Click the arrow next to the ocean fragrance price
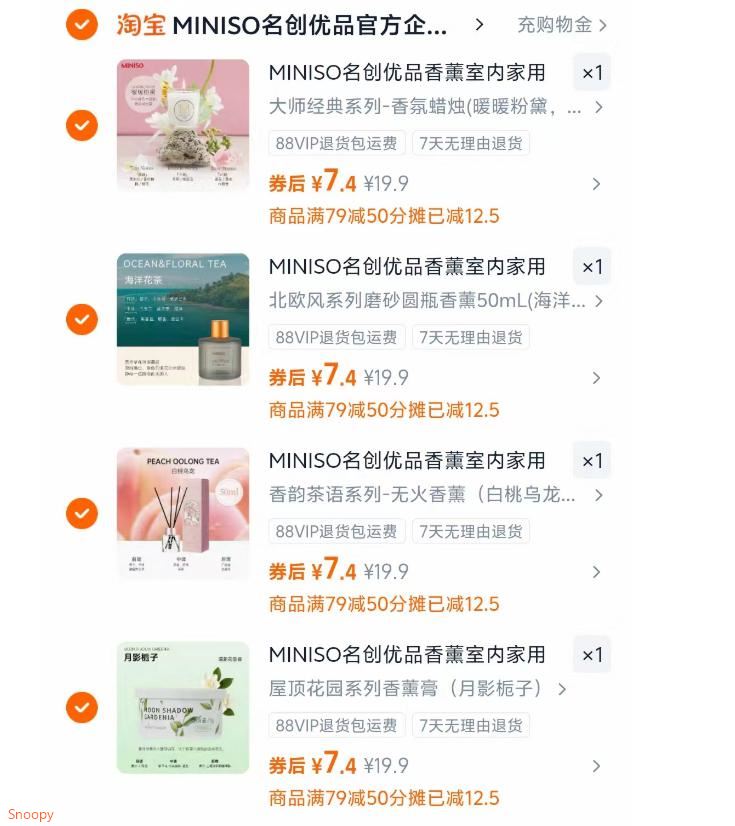 pos(597,378)
